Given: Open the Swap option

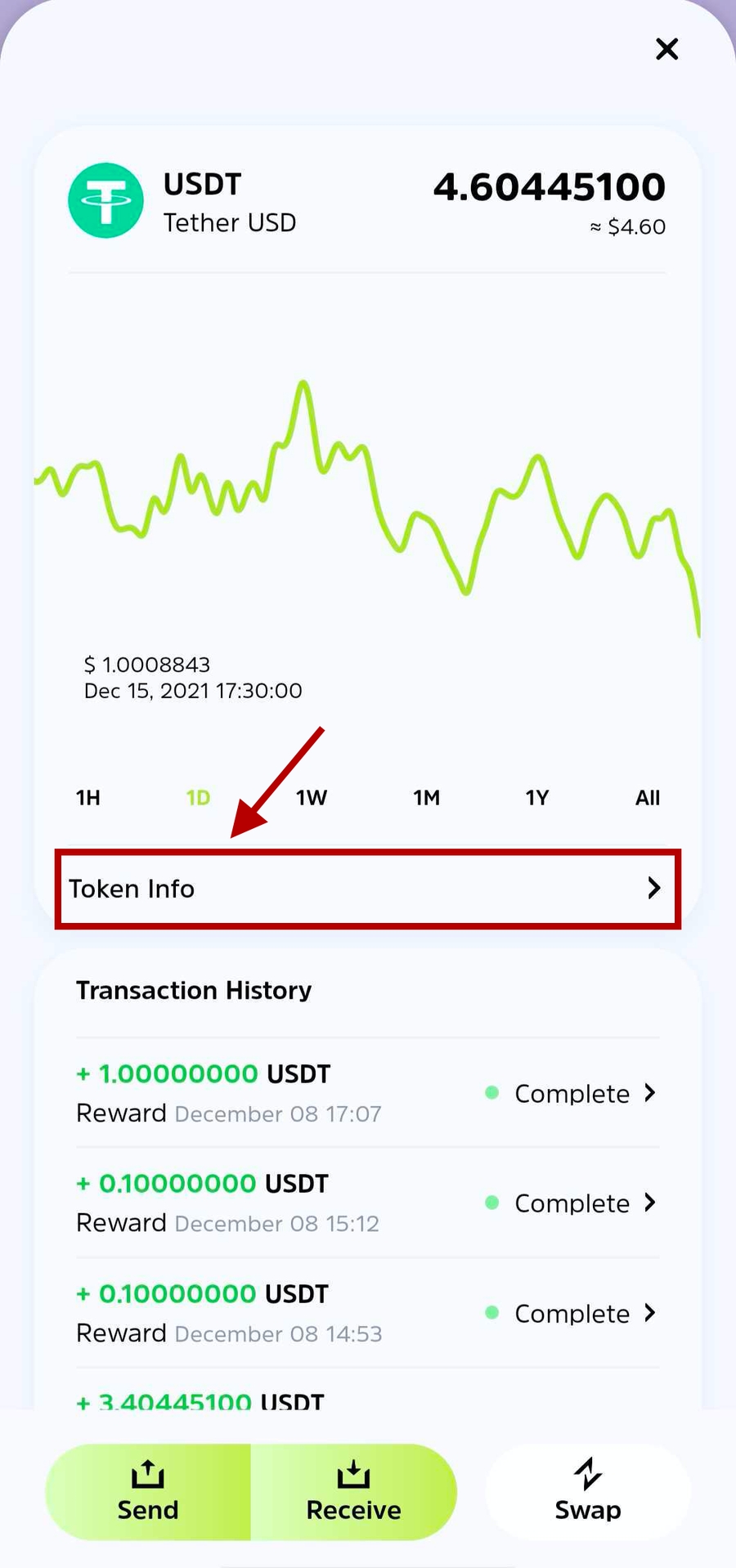Looking at the screenshot, I should 587,1493.
